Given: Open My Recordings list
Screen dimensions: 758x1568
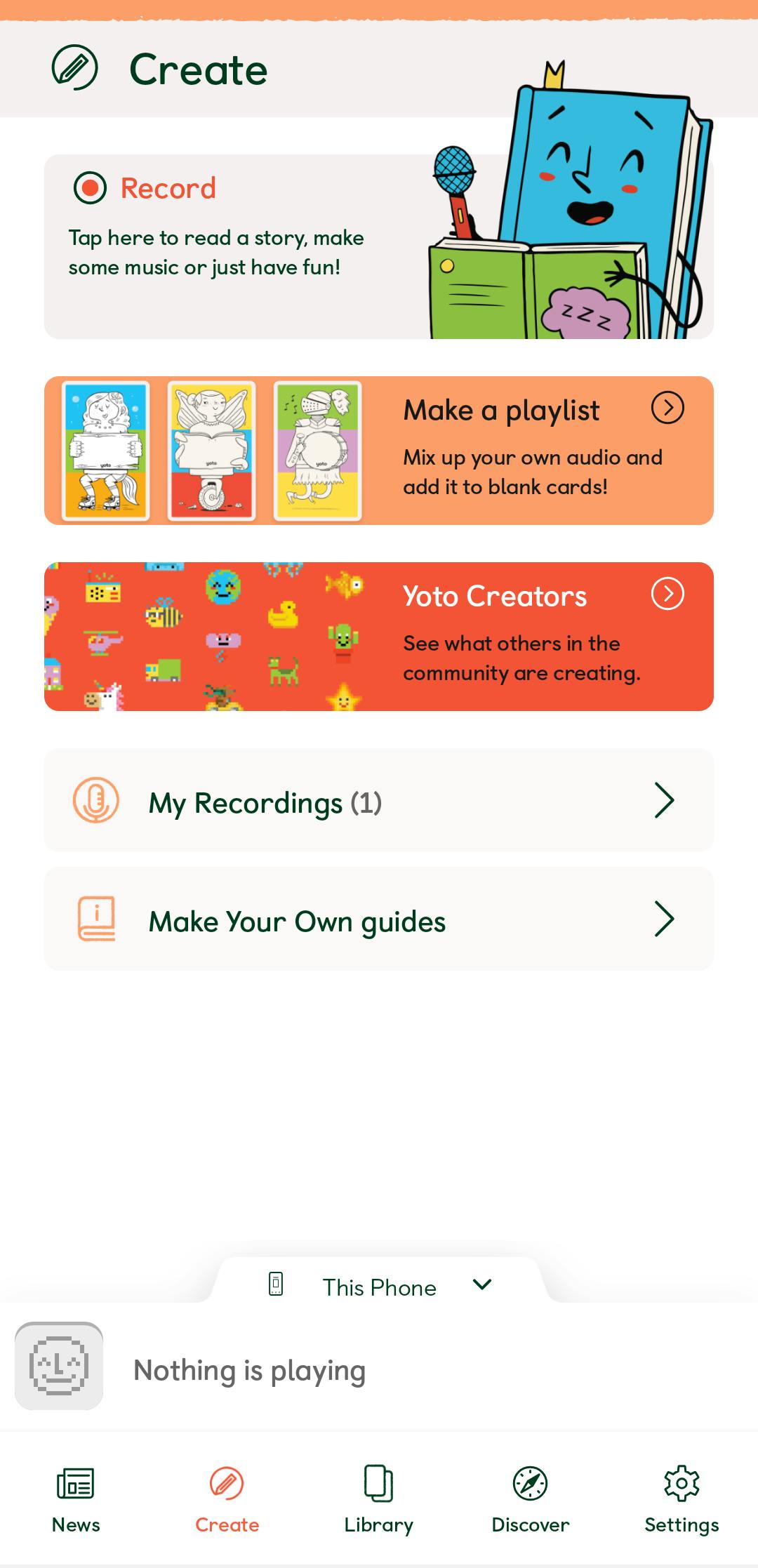Looking at the screenshot, I should [379, 801].
